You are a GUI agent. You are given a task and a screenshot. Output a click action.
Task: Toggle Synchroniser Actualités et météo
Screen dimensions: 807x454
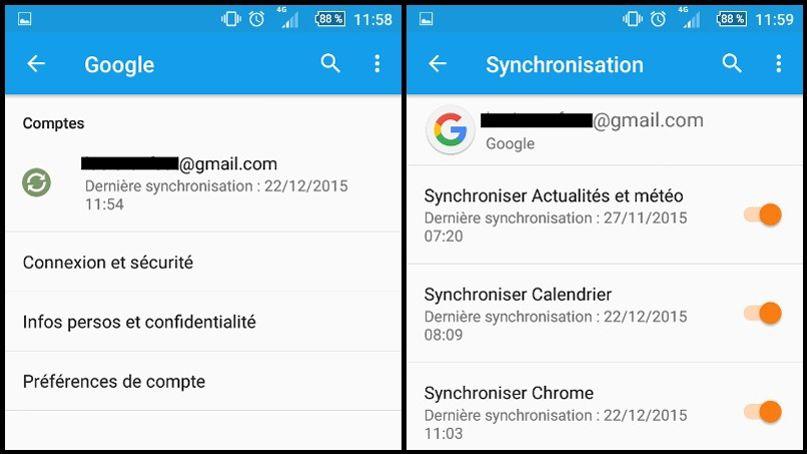[x=763, y=215]
